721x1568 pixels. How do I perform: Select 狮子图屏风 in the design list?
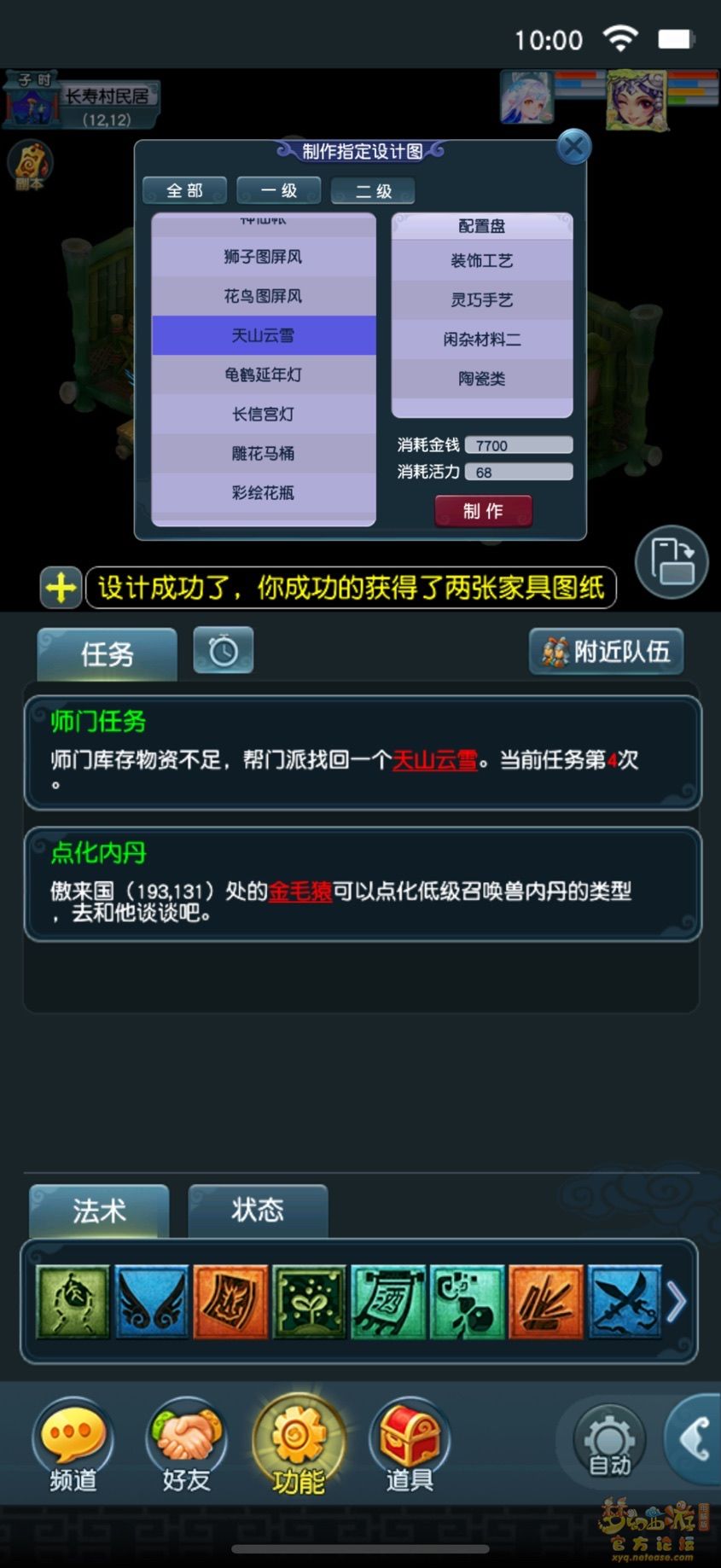click(x=263, y=257)
